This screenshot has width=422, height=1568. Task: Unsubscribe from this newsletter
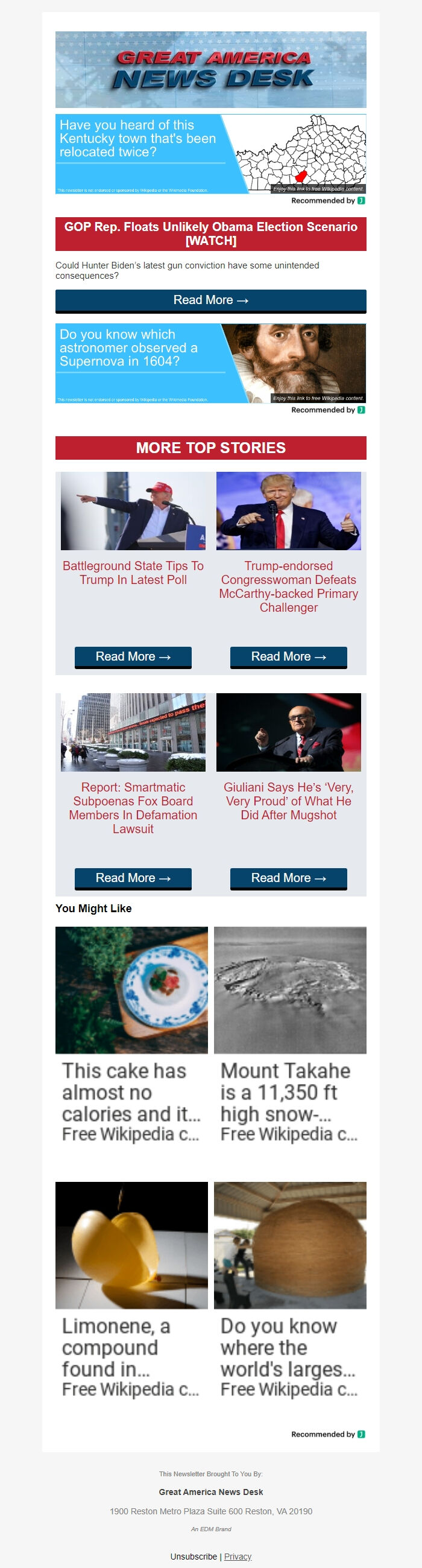pyautogui.click(x=194, y=1557)
